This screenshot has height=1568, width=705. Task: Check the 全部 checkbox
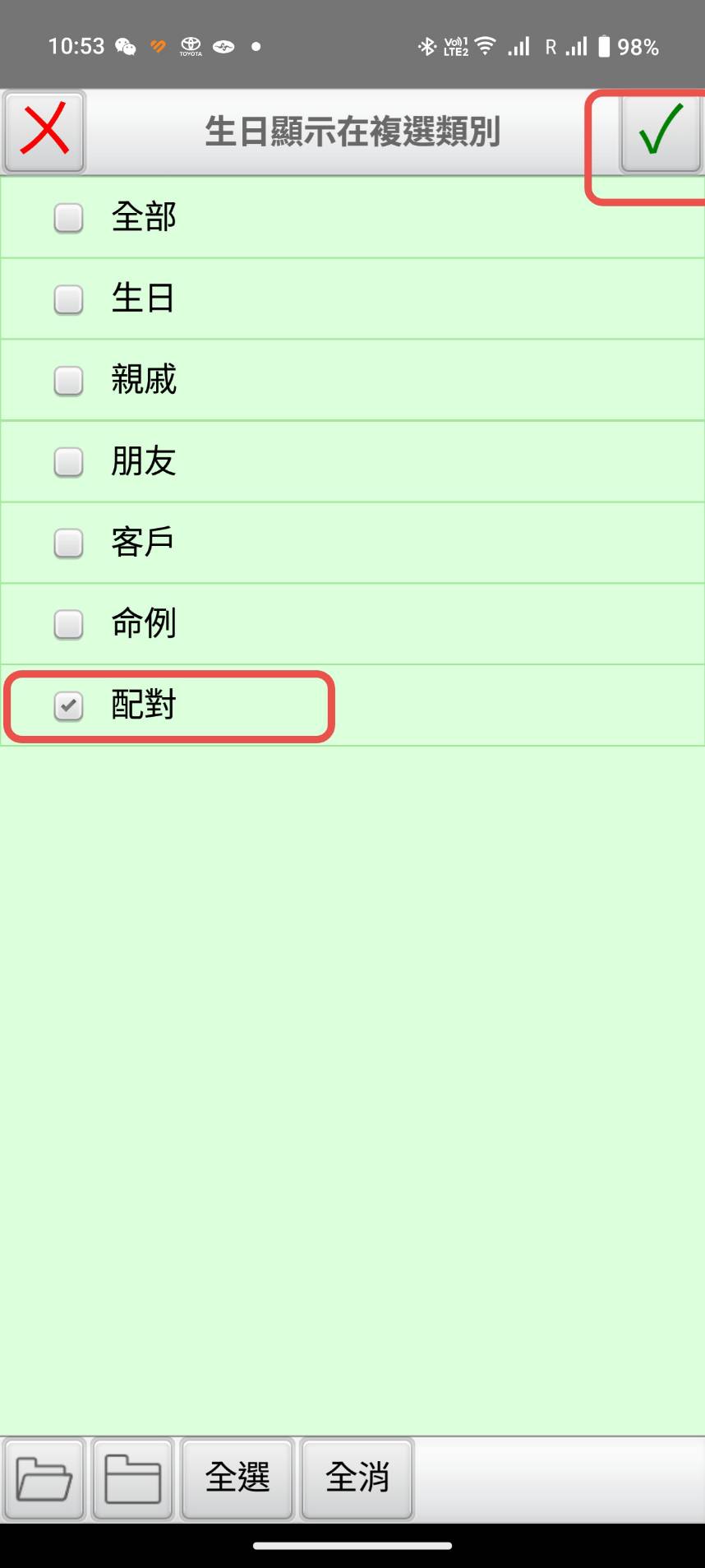tap(69, 218)
